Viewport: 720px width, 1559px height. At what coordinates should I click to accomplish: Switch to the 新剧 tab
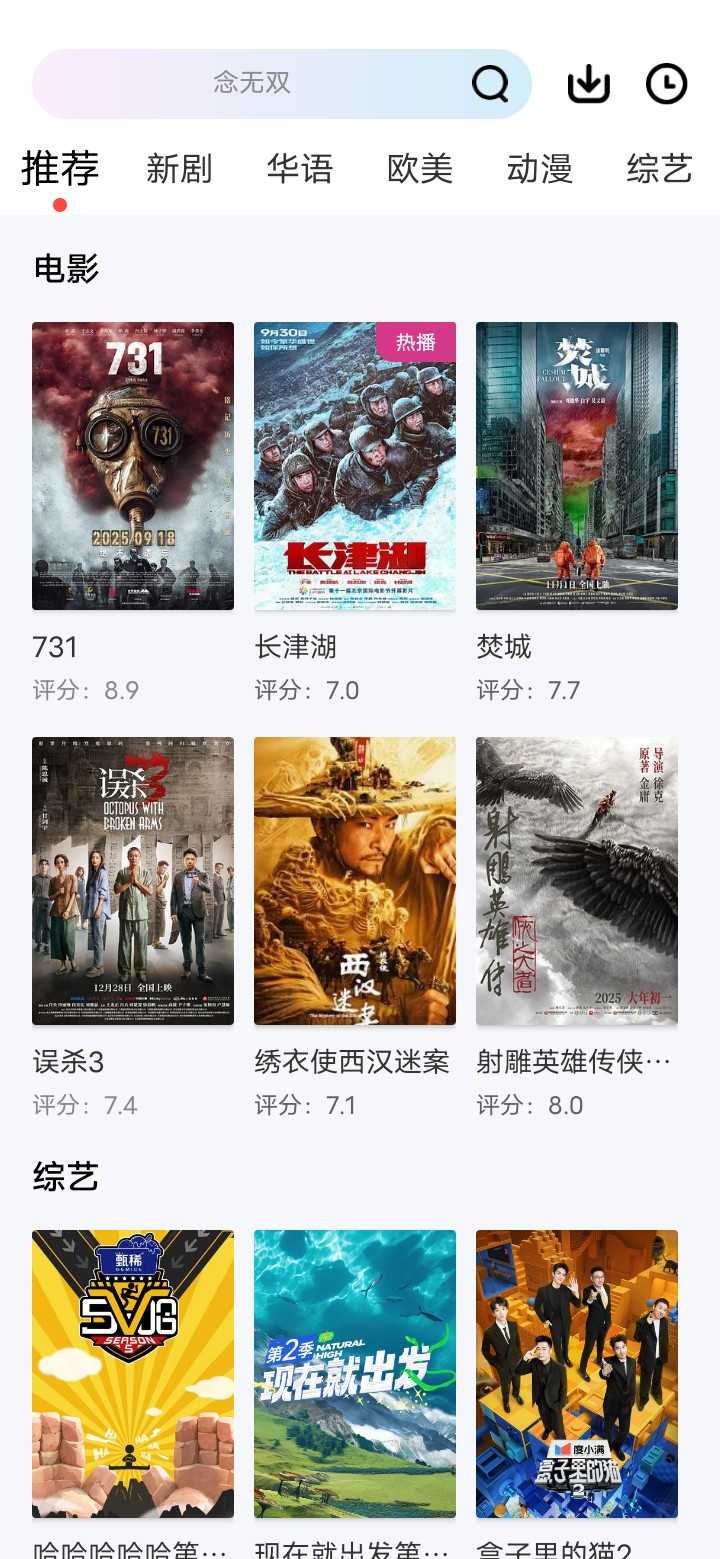[179, 169]
